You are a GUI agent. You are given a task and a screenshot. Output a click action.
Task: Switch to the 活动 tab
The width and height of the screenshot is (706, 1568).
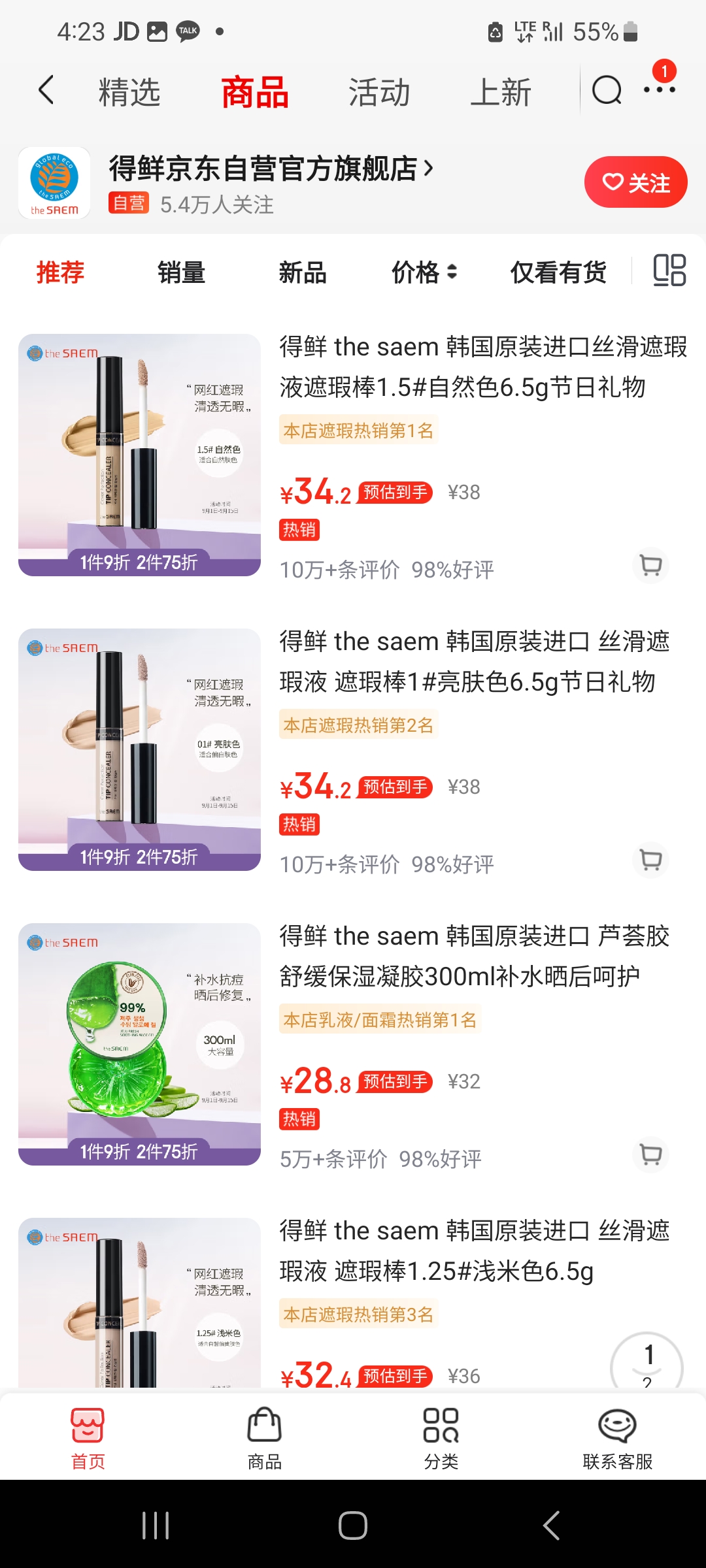pyautogui.click(x=379, y=92)
